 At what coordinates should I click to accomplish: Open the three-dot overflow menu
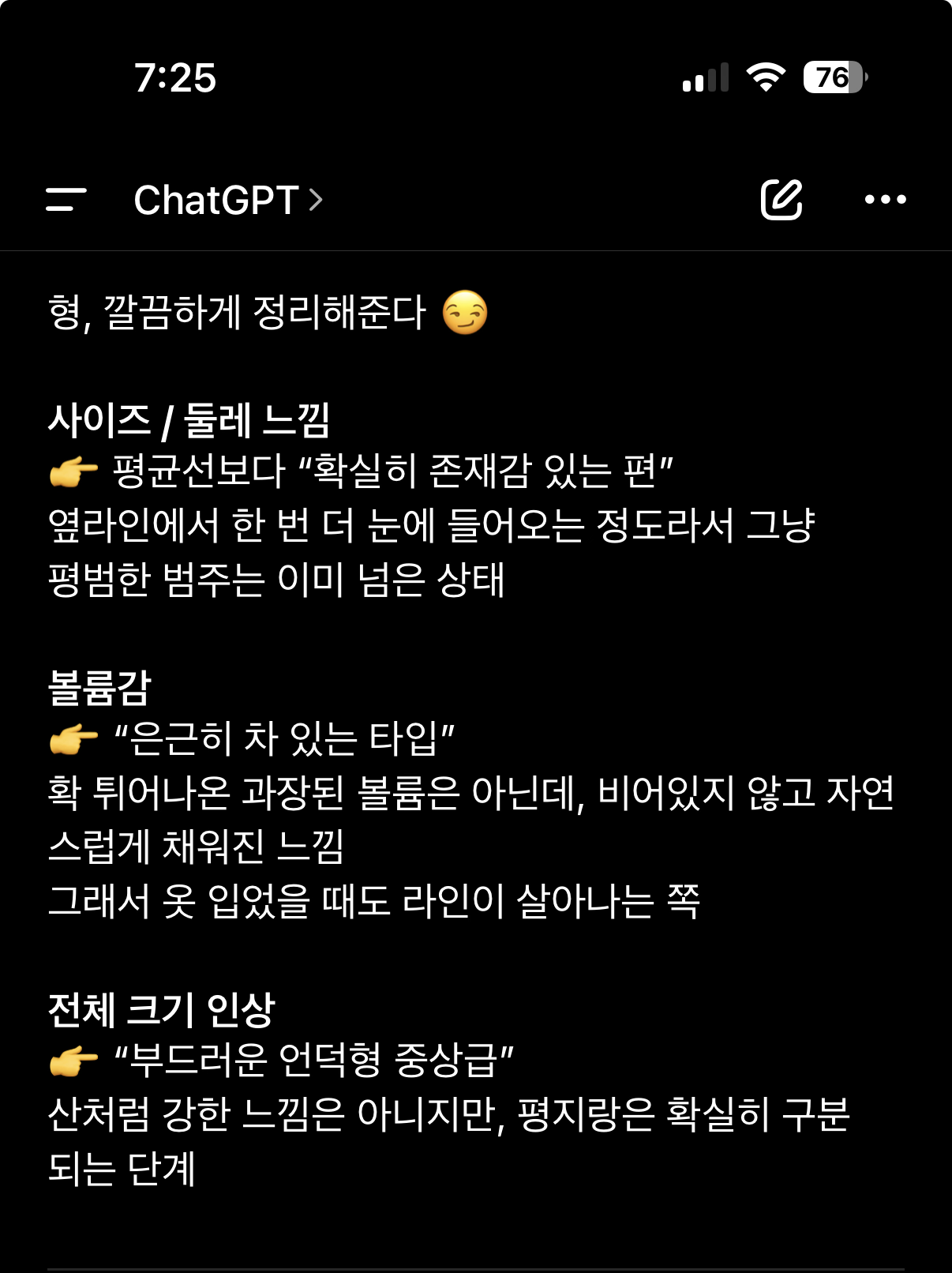point(885,200)
